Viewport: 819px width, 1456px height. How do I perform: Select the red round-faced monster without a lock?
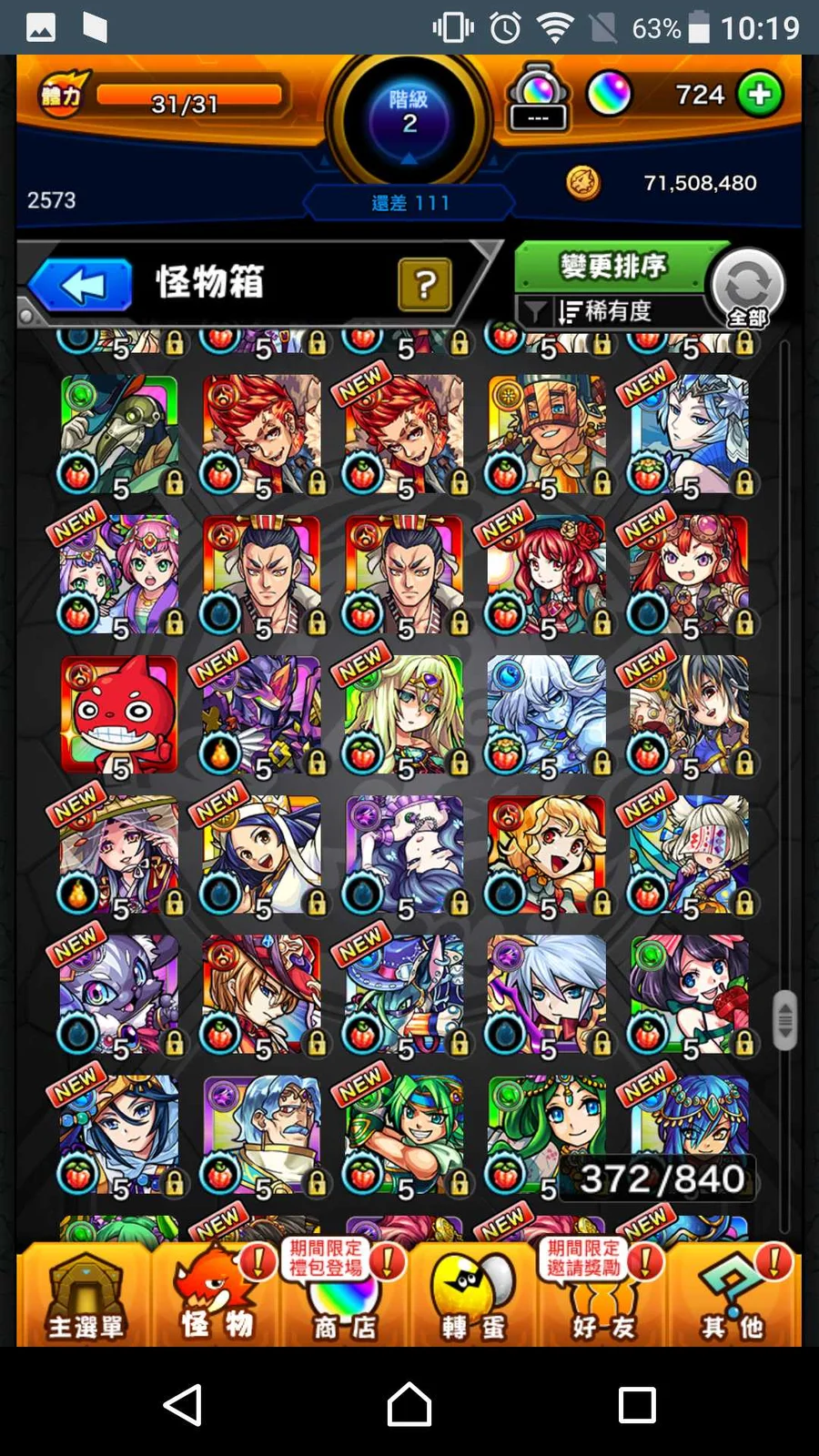click(119, 715)
